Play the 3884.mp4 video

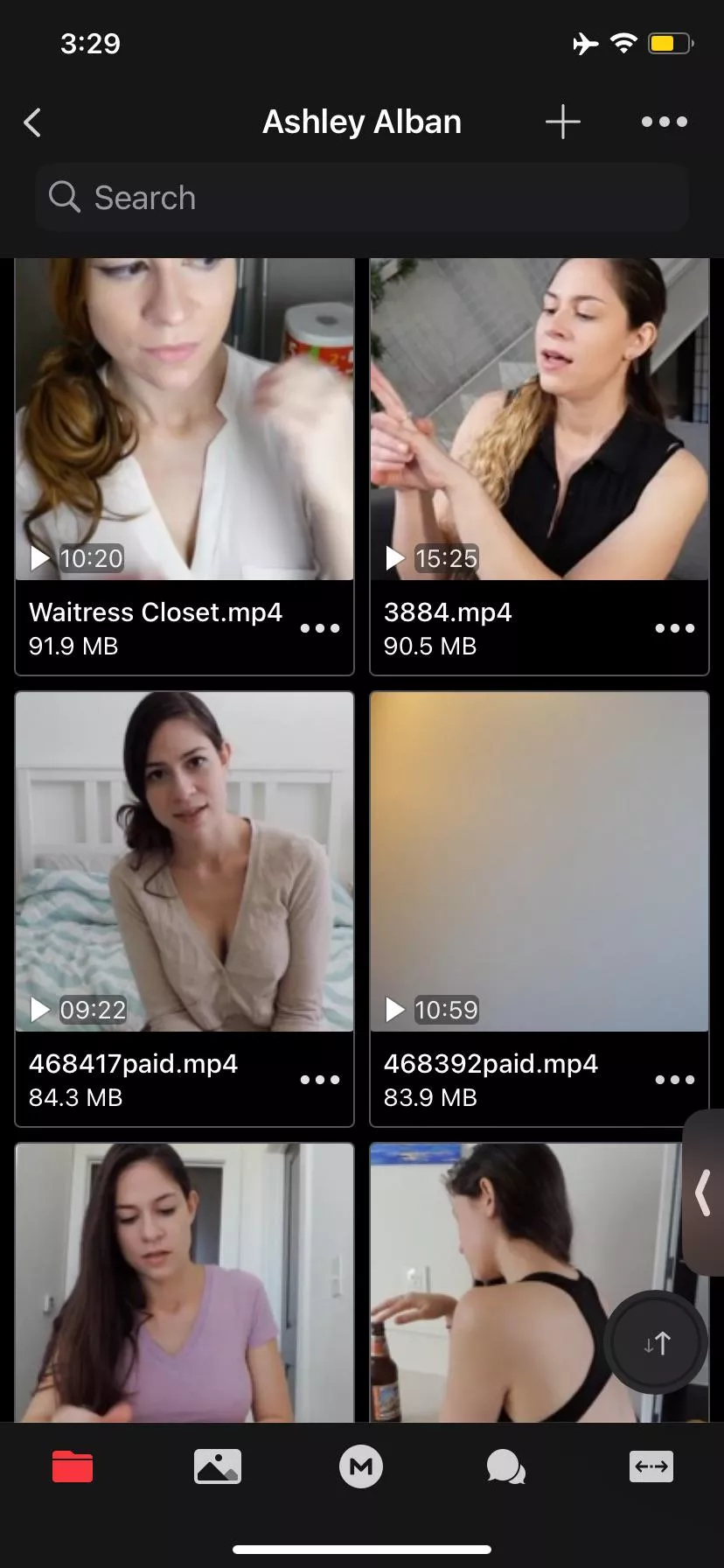[x=539, y=420]
